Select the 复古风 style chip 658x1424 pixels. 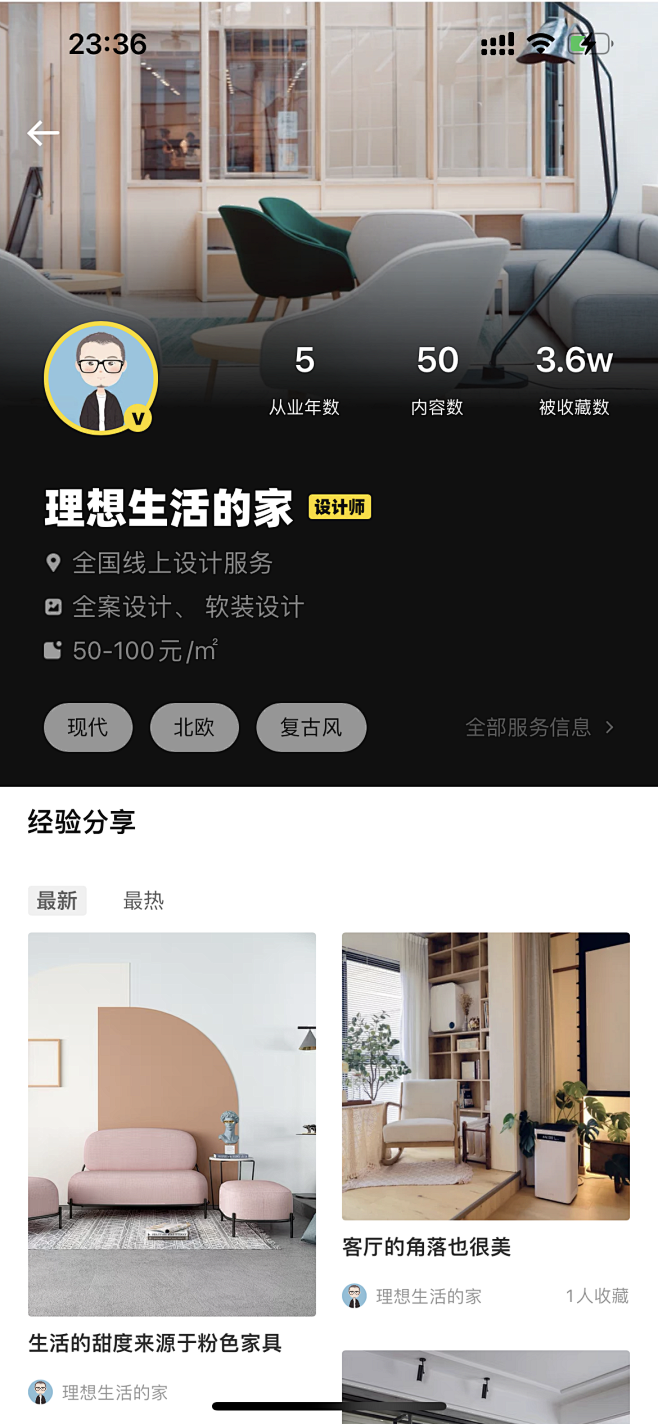tap(311, 727)
